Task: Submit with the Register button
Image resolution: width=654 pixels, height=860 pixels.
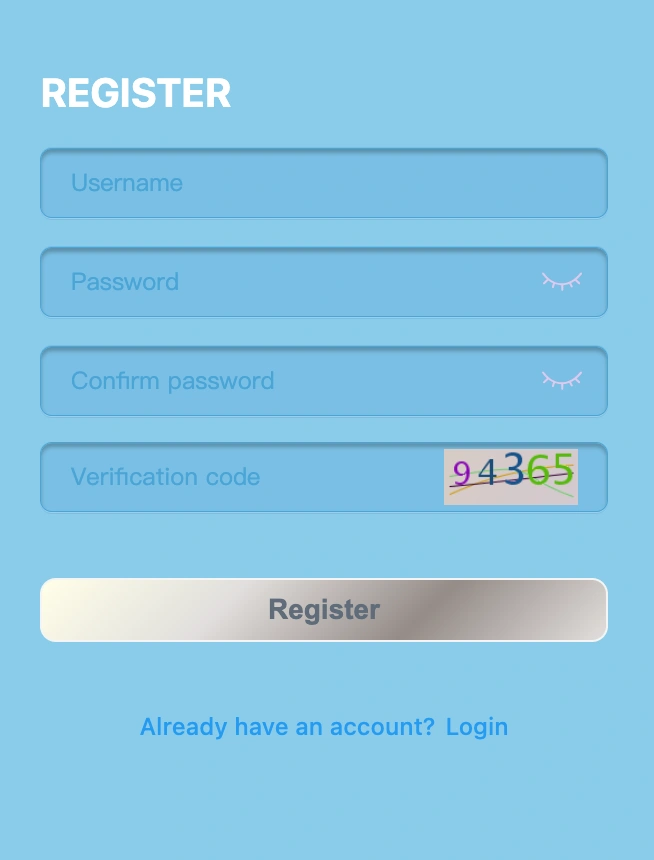Action: coord(323,610)
